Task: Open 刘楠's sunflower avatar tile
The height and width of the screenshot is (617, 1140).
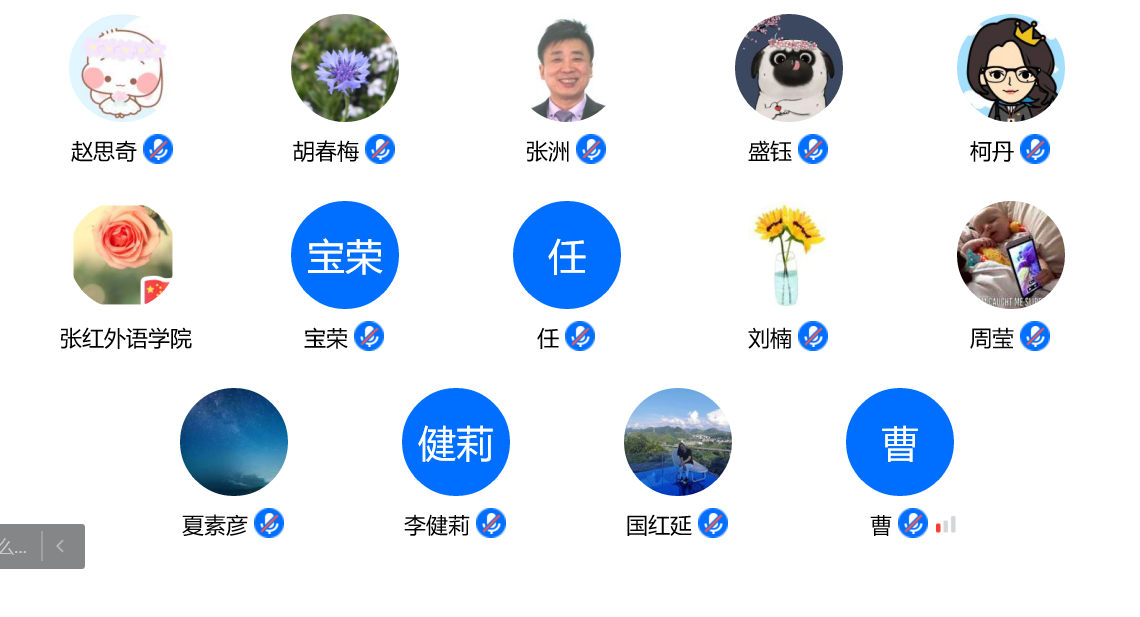Action: coord(789,255)
